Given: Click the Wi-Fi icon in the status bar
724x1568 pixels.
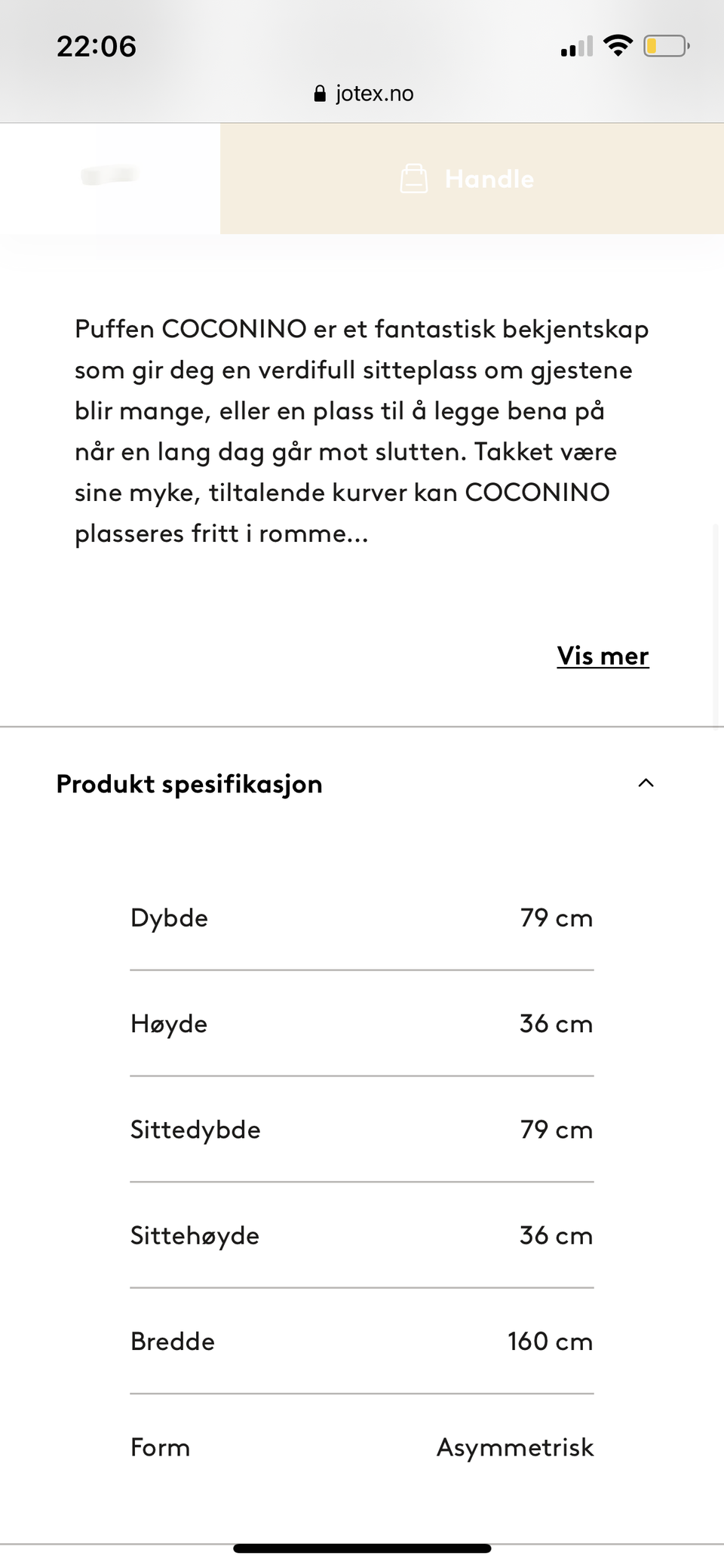Looking at the screenshot, I should coord(618,45).
